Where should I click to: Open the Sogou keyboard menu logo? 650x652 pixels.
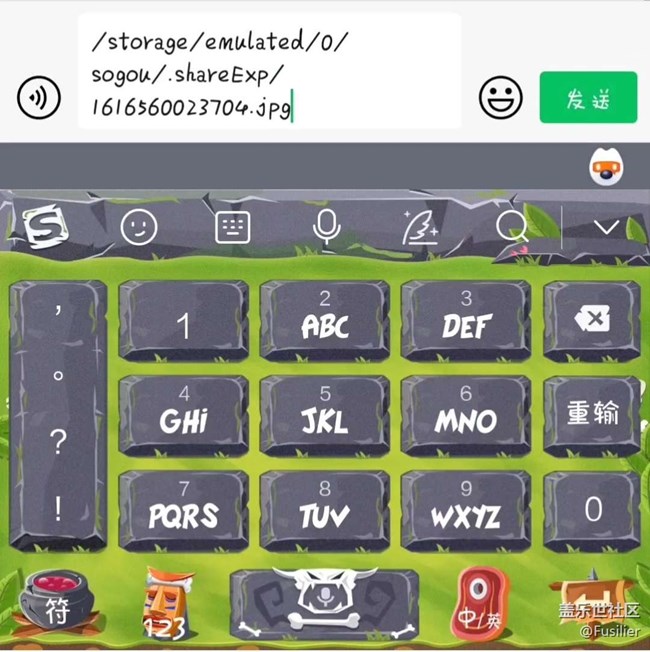pyautogui.click(x=44, y=228)
